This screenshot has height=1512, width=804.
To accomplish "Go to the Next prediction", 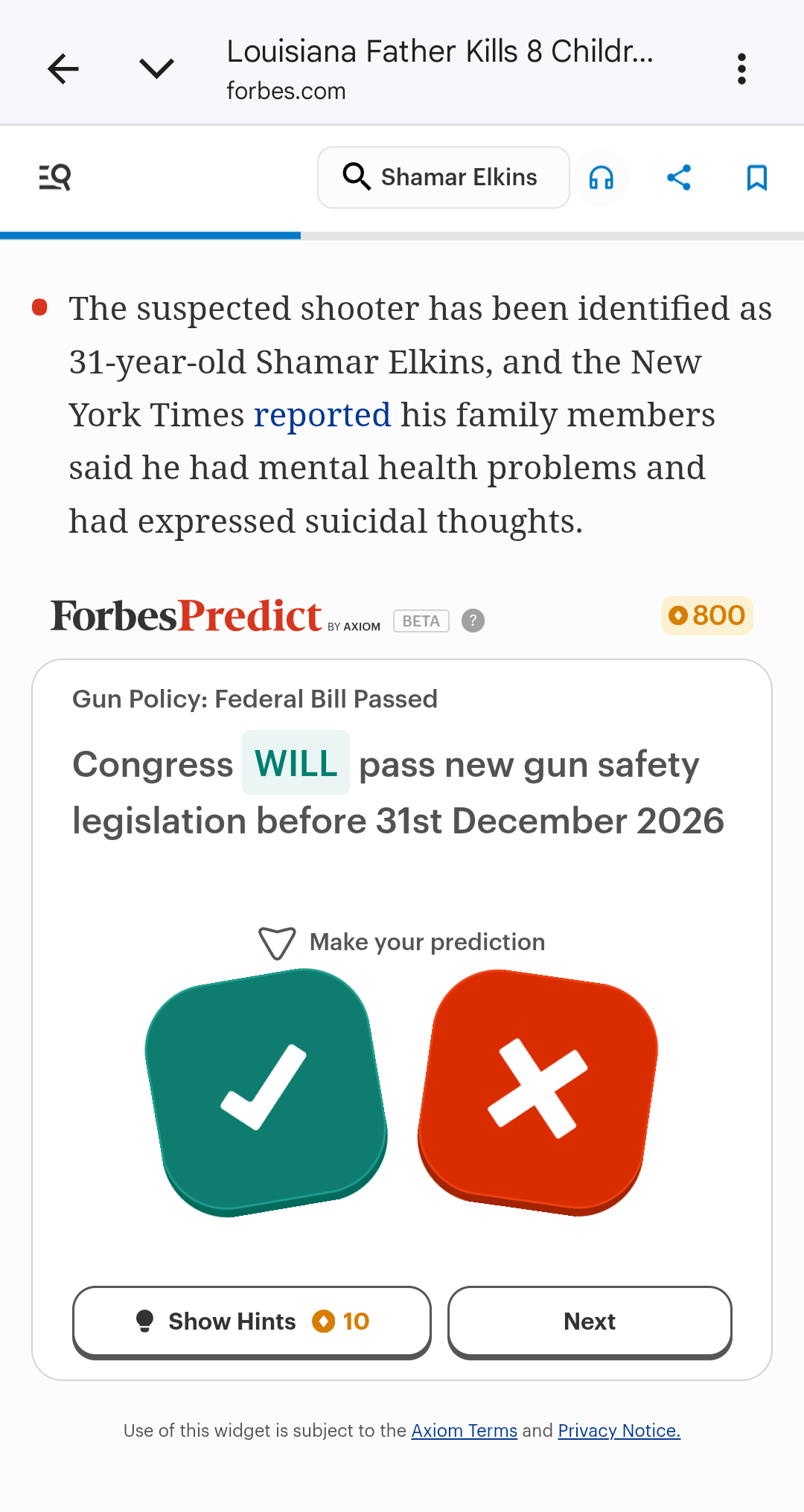I will 589,1322.
